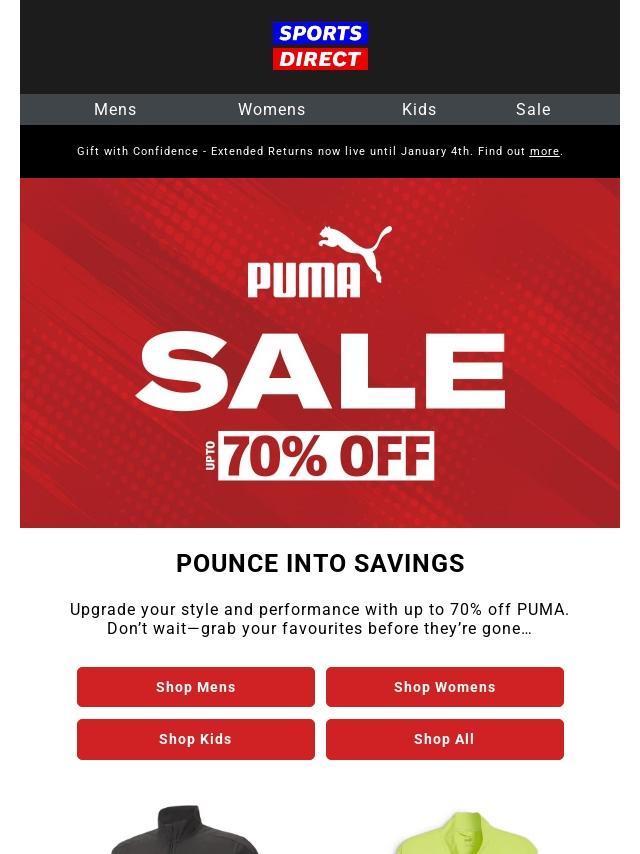This screenshot has width=640, height=854.
Task: Open the black PUMA jacket product
Action: (x=185, y=832)
